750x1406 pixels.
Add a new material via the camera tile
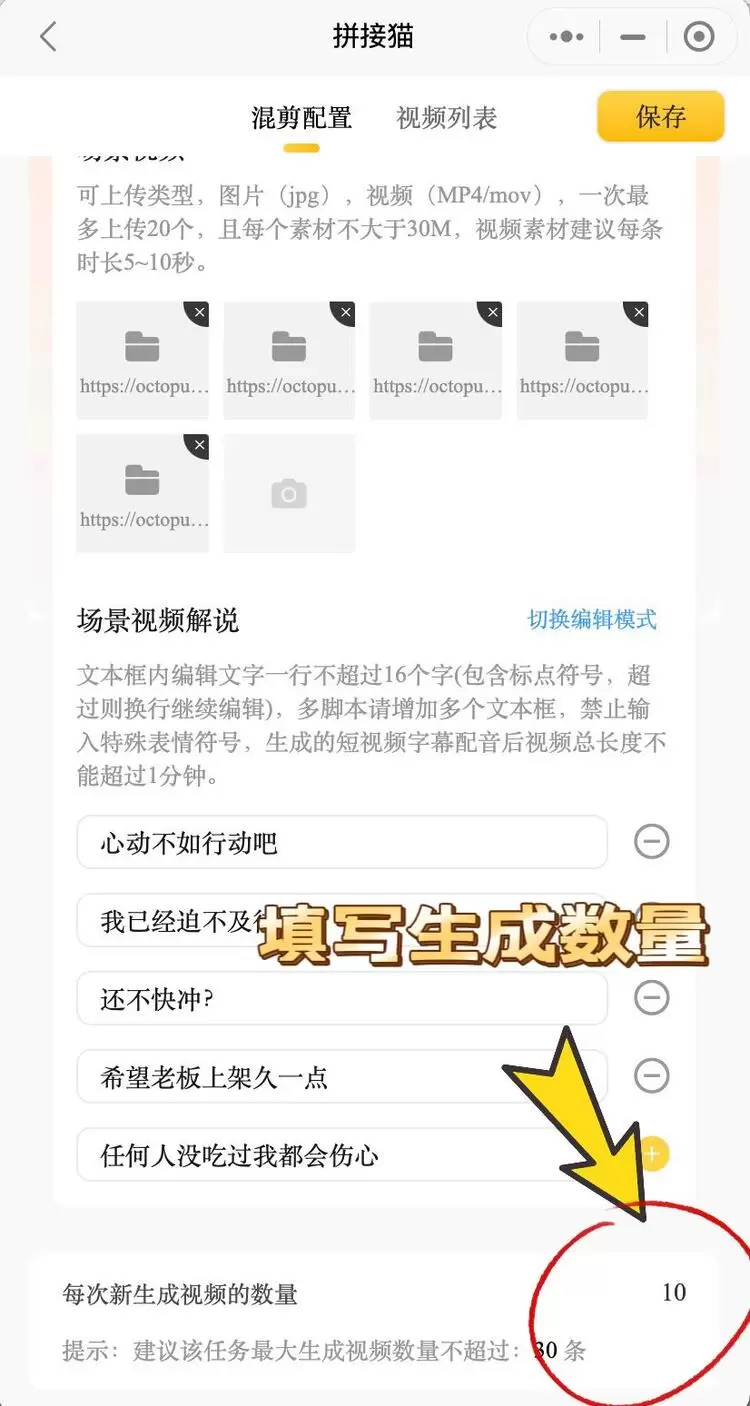pyautogui.click(x=289, y=493)
